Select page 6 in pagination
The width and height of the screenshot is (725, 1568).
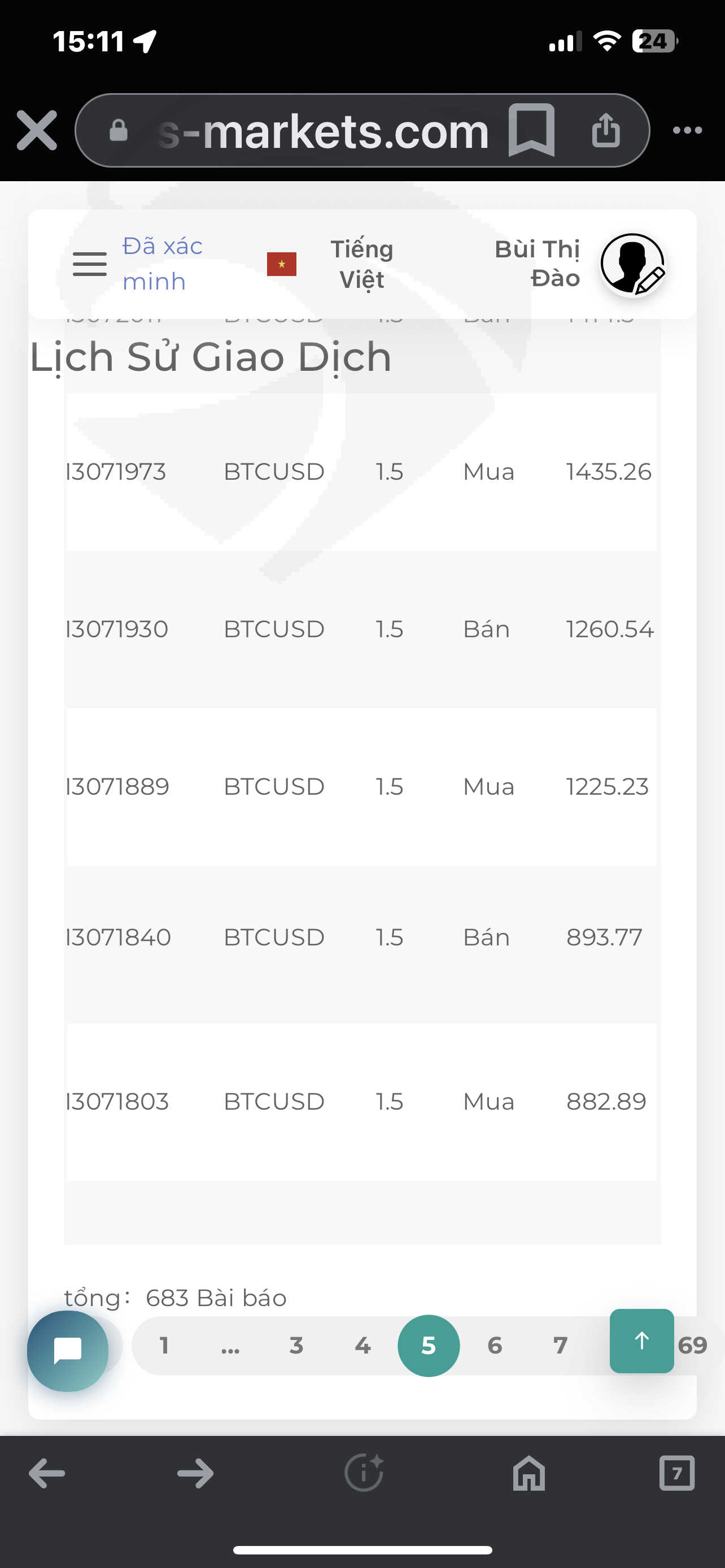click(x=494, y=1345)
